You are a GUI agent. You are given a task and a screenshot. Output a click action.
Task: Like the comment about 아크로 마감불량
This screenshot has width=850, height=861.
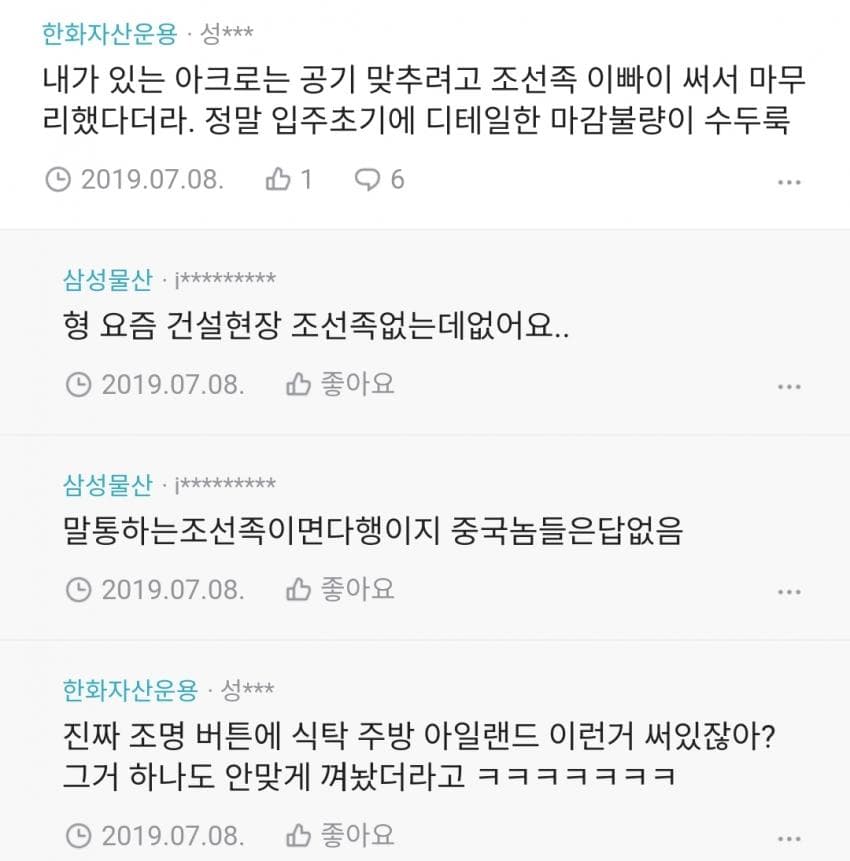coord(288,180)
